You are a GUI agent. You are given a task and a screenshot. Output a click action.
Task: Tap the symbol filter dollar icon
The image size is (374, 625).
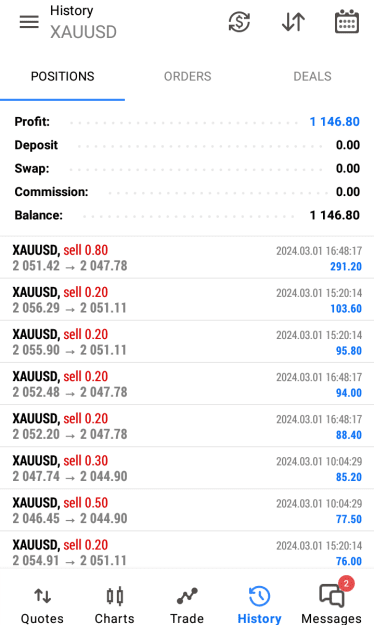[x=239, y=22]
